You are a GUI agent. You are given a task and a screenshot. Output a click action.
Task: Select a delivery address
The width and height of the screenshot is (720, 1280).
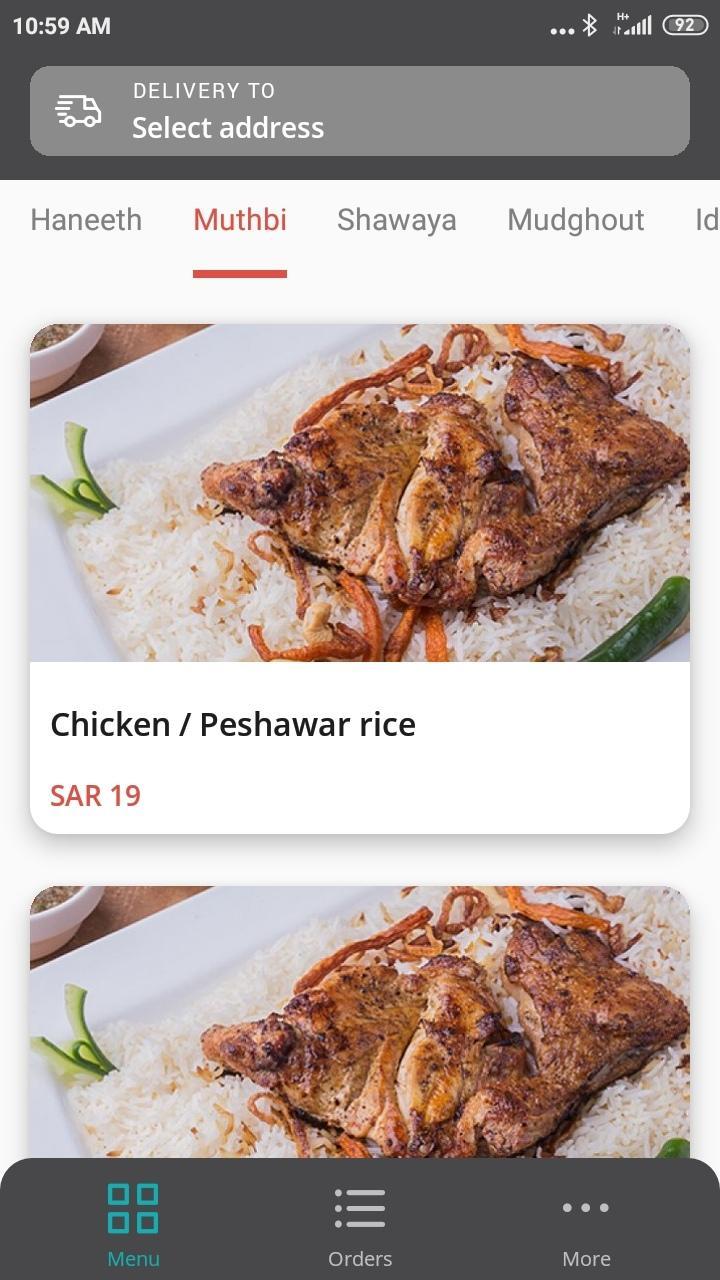(359, 111)
